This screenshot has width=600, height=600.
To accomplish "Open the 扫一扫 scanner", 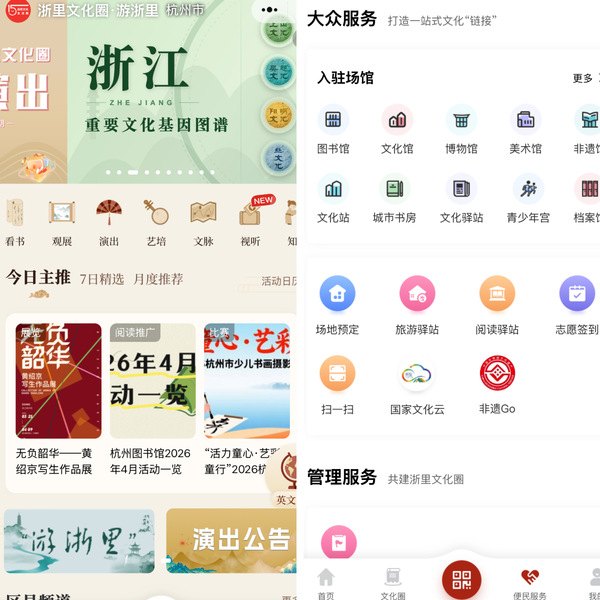I will (x=337, y=385).
